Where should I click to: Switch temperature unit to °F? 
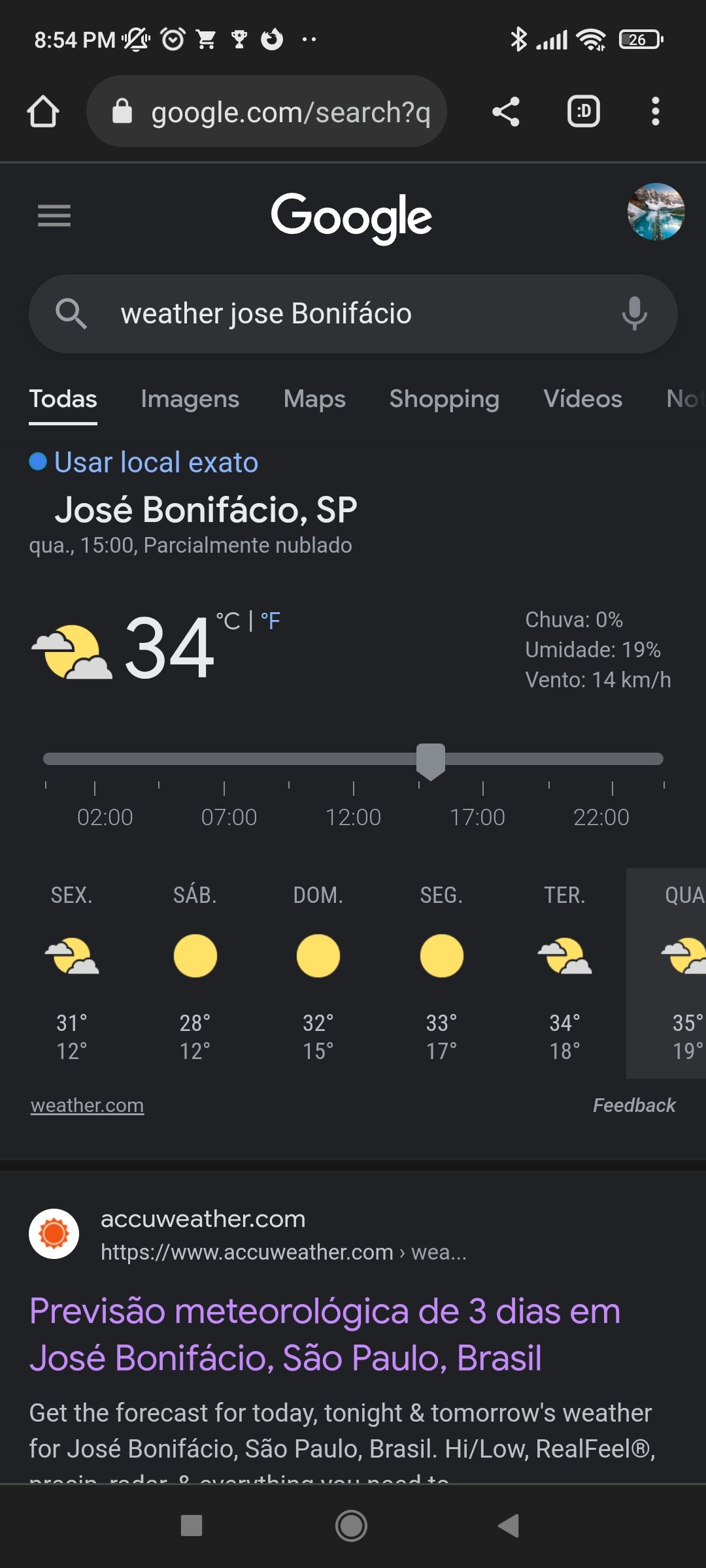point(271,621)
